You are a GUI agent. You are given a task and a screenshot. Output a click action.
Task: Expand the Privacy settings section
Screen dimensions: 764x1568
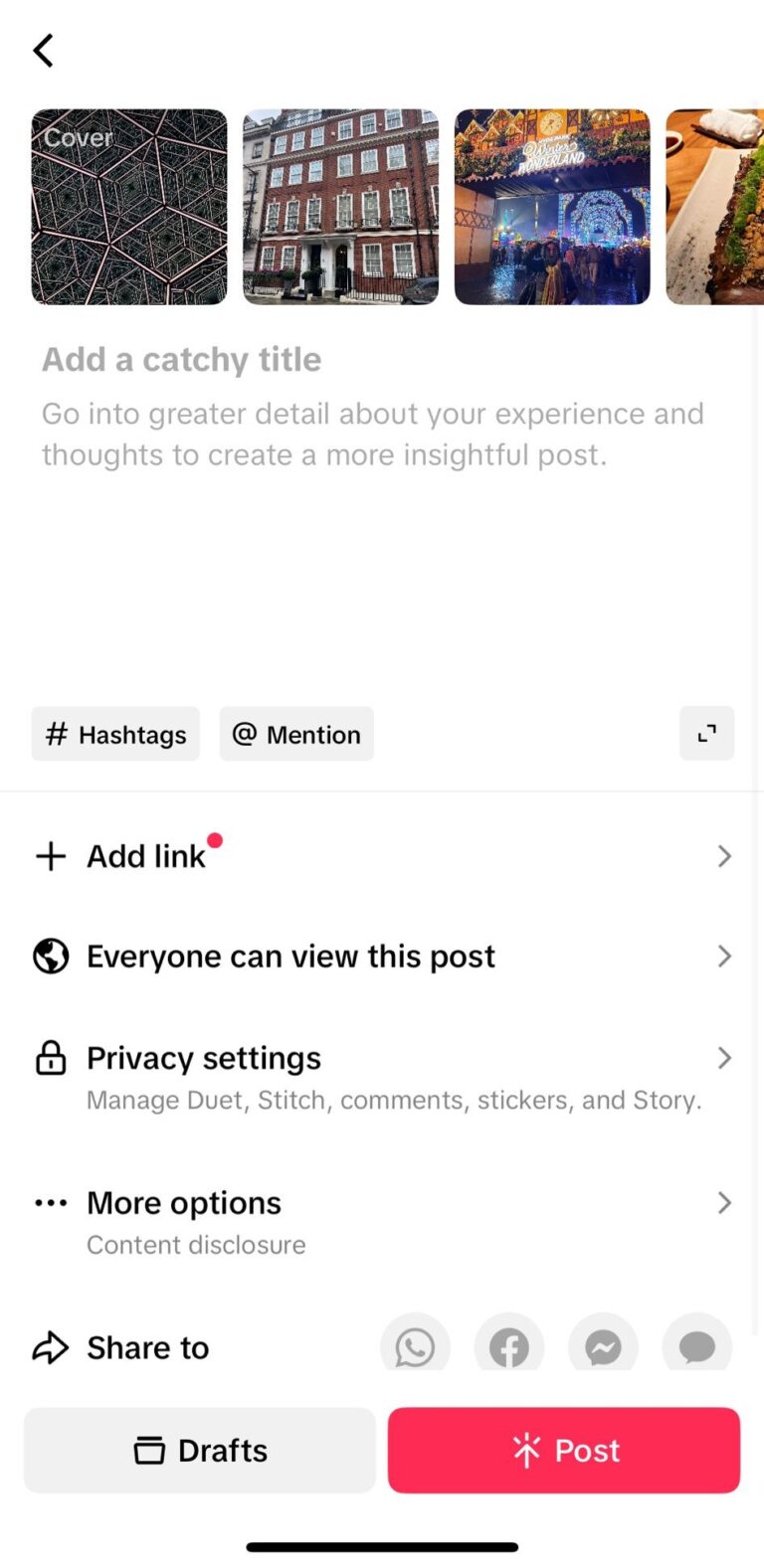coord(725,1058)
